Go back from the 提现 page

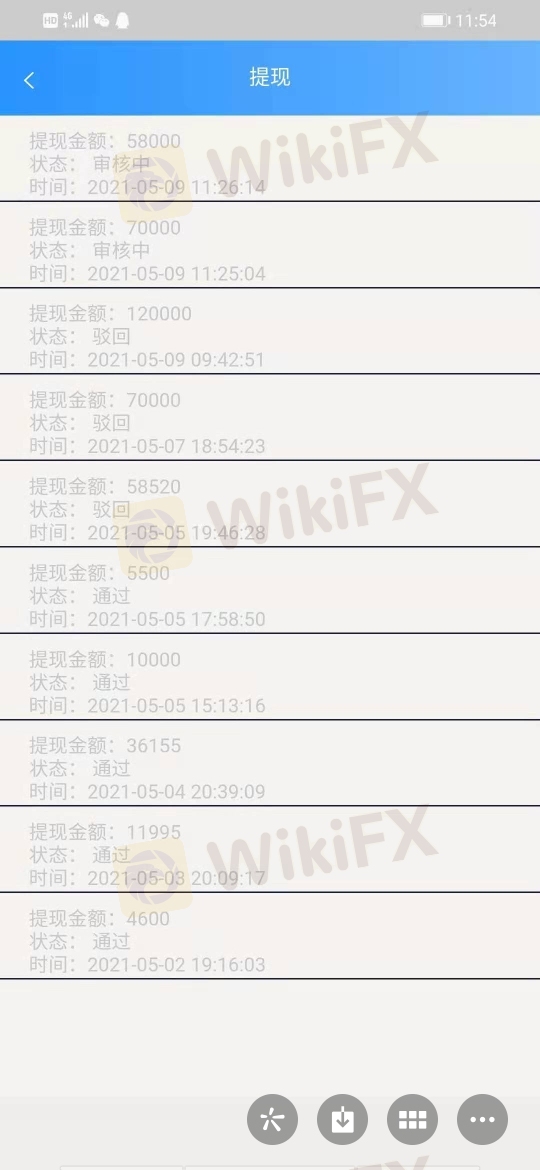[x=29, y=81]
